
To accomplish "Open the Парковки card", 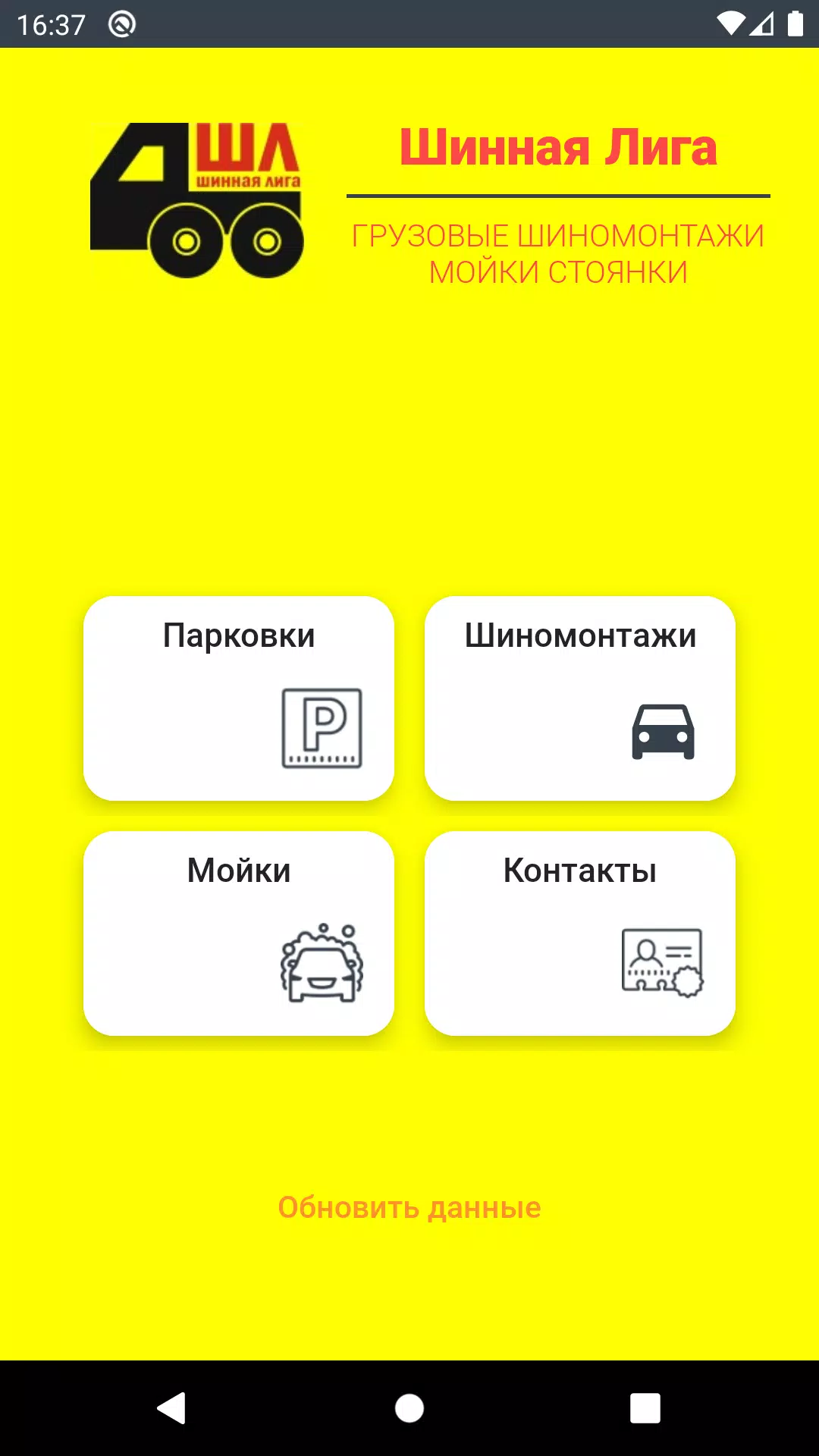I will [238, 698].
